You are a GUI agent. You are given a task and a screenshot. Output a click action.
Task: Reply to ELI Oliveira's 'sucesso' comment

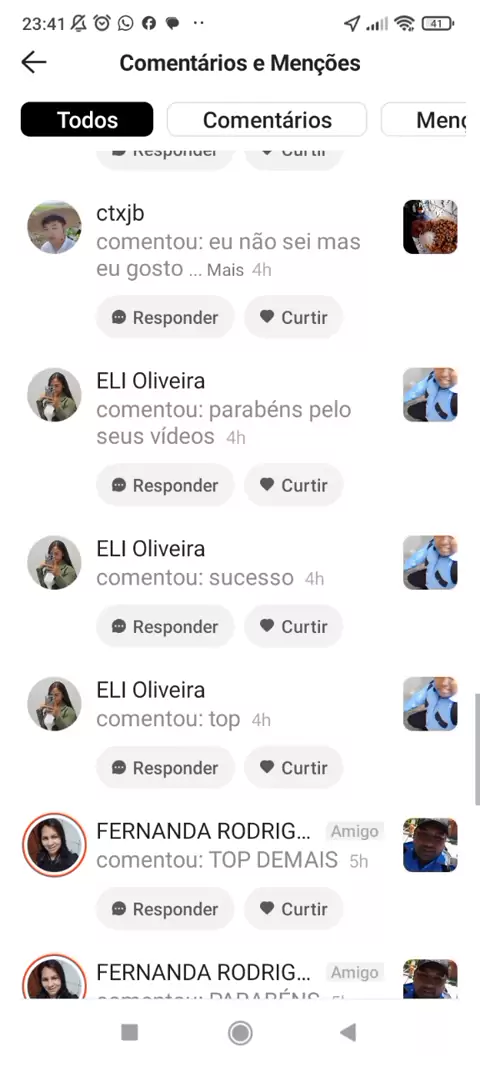pyautogui.click(x=165, y=626)
